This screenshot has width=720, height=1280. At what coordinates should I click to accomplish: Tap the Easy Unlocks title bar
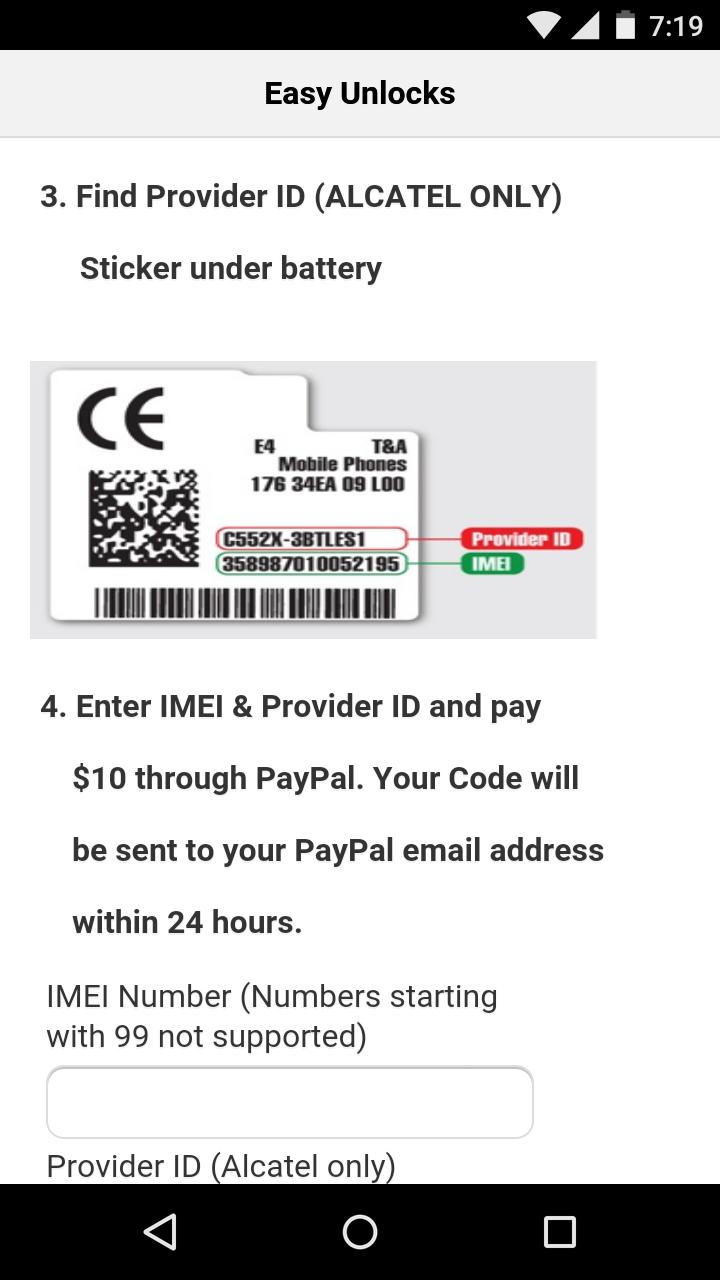pos(360,92)
